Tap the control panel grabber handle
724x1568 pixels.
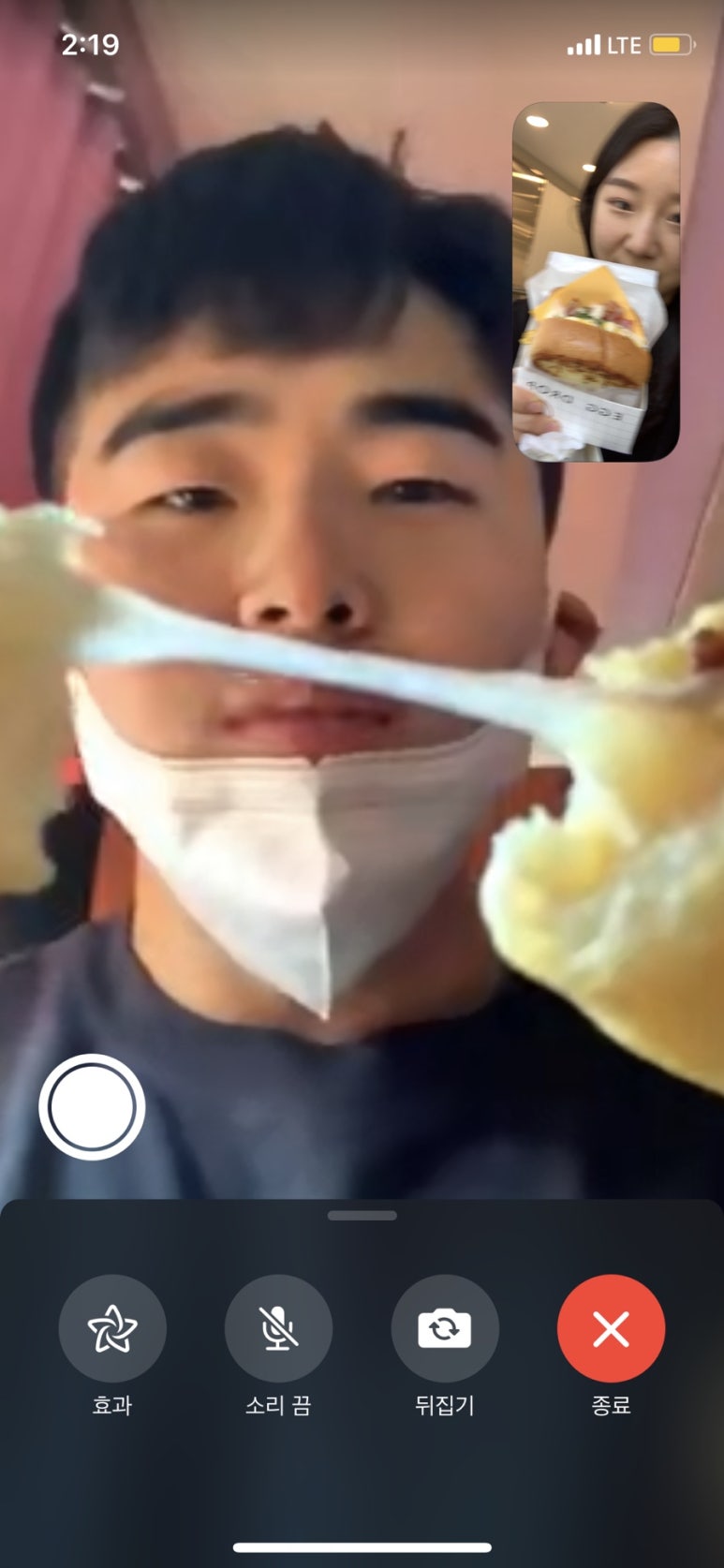pyautogui.click(x=362, y=1216)
